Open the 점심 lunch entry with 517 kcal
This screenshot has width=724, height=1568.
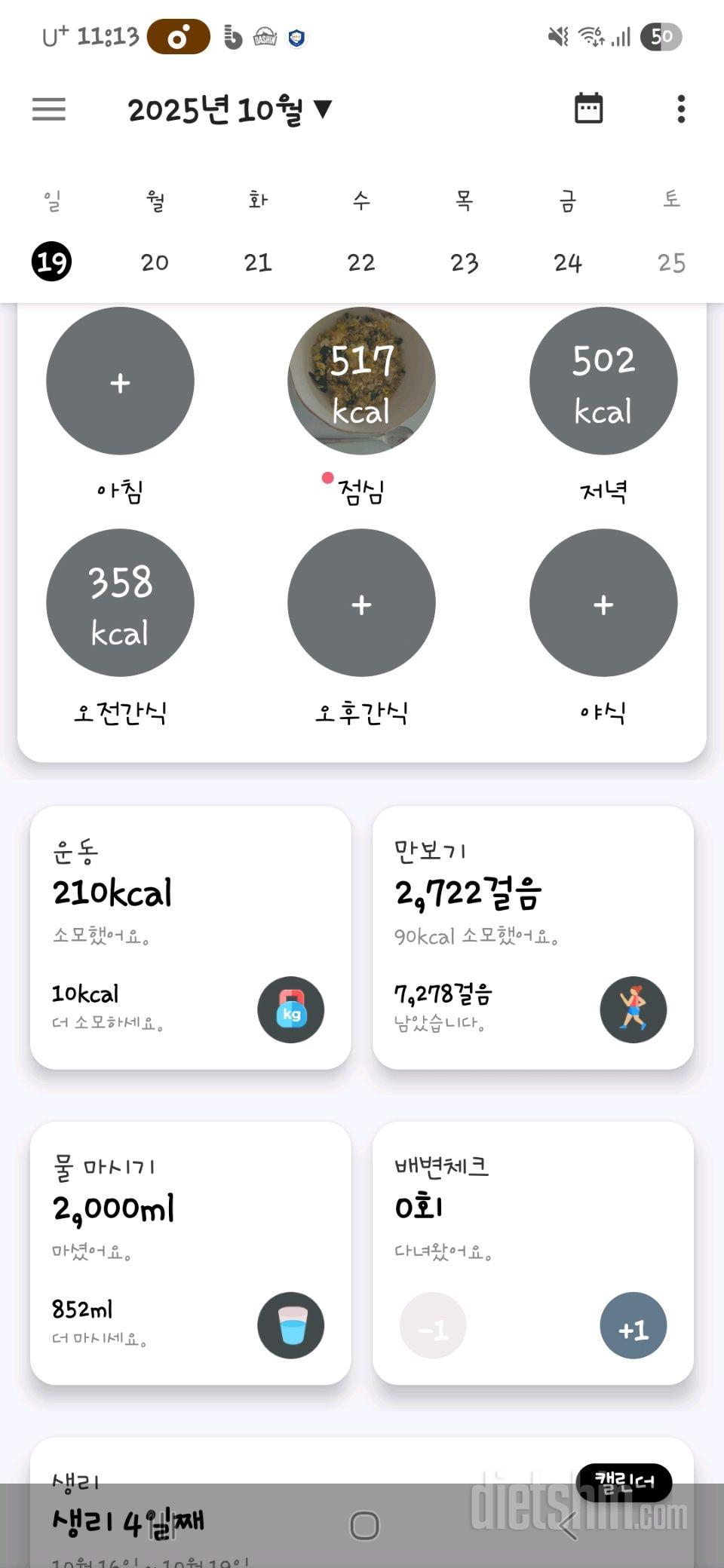(x=361, y=381)
